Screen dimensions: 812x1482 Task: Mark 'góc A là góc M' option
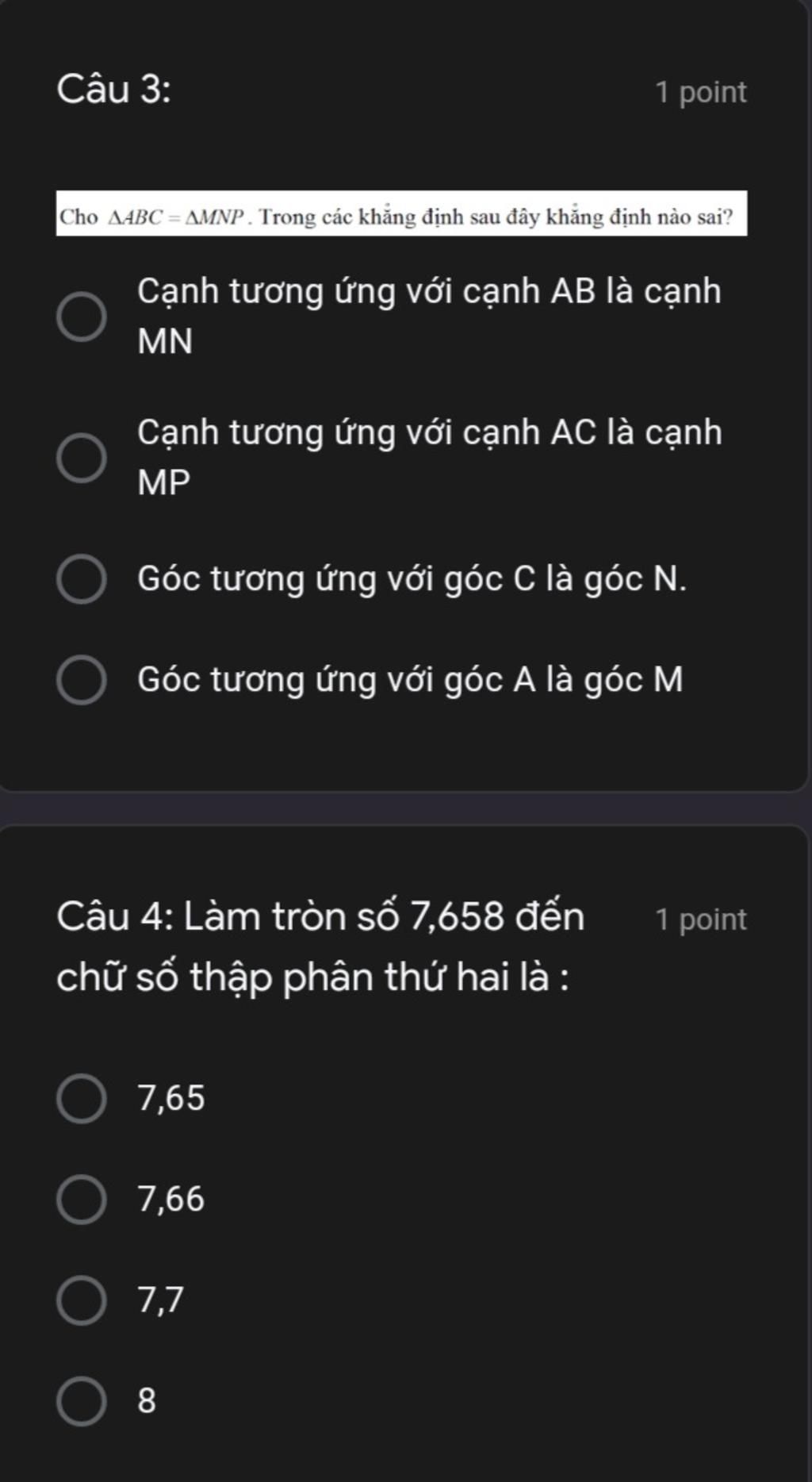[82, 680]
